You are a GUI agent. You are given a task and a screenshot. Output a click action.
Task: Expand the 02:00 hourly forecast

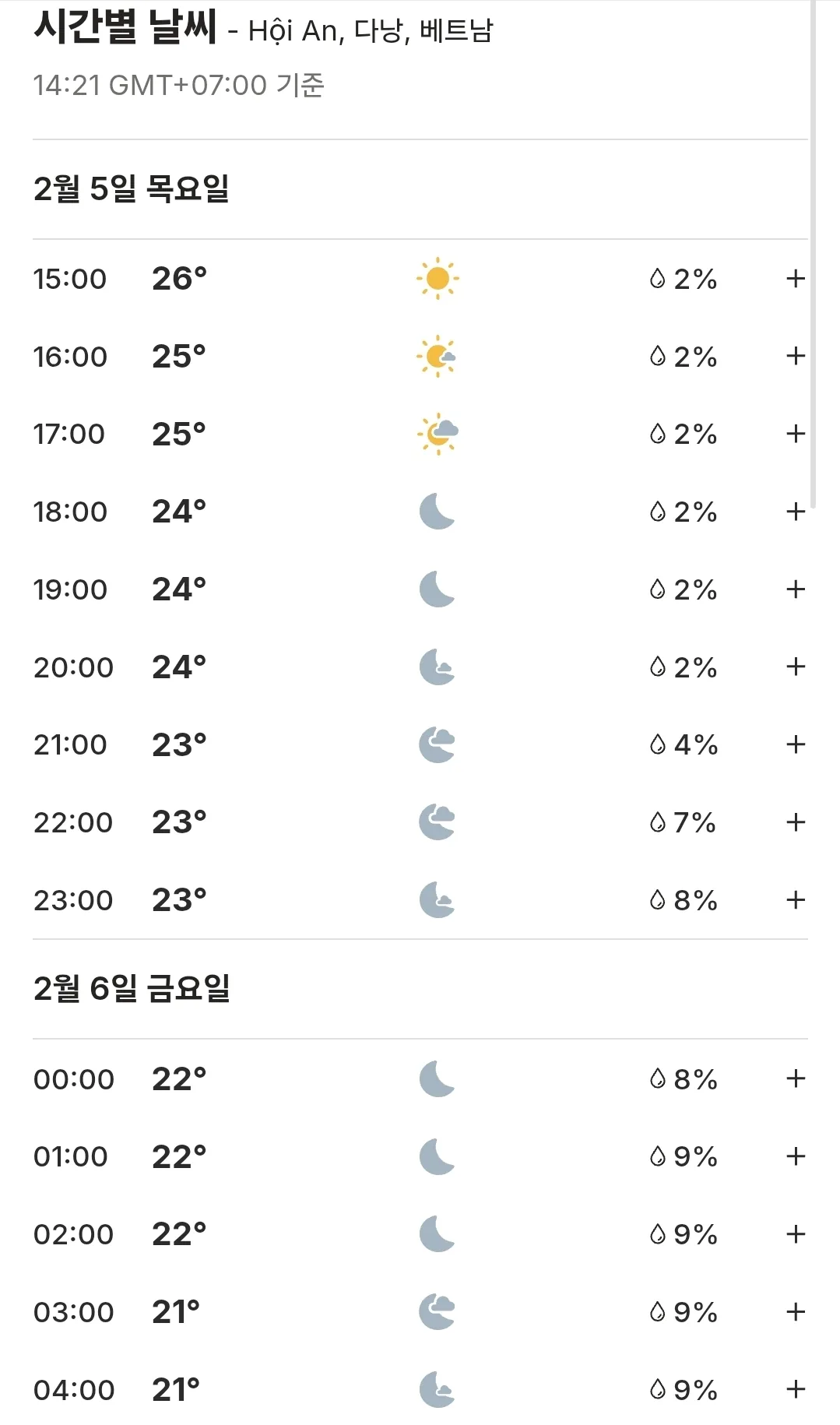pyautogui.click(x=795, y=1234)
